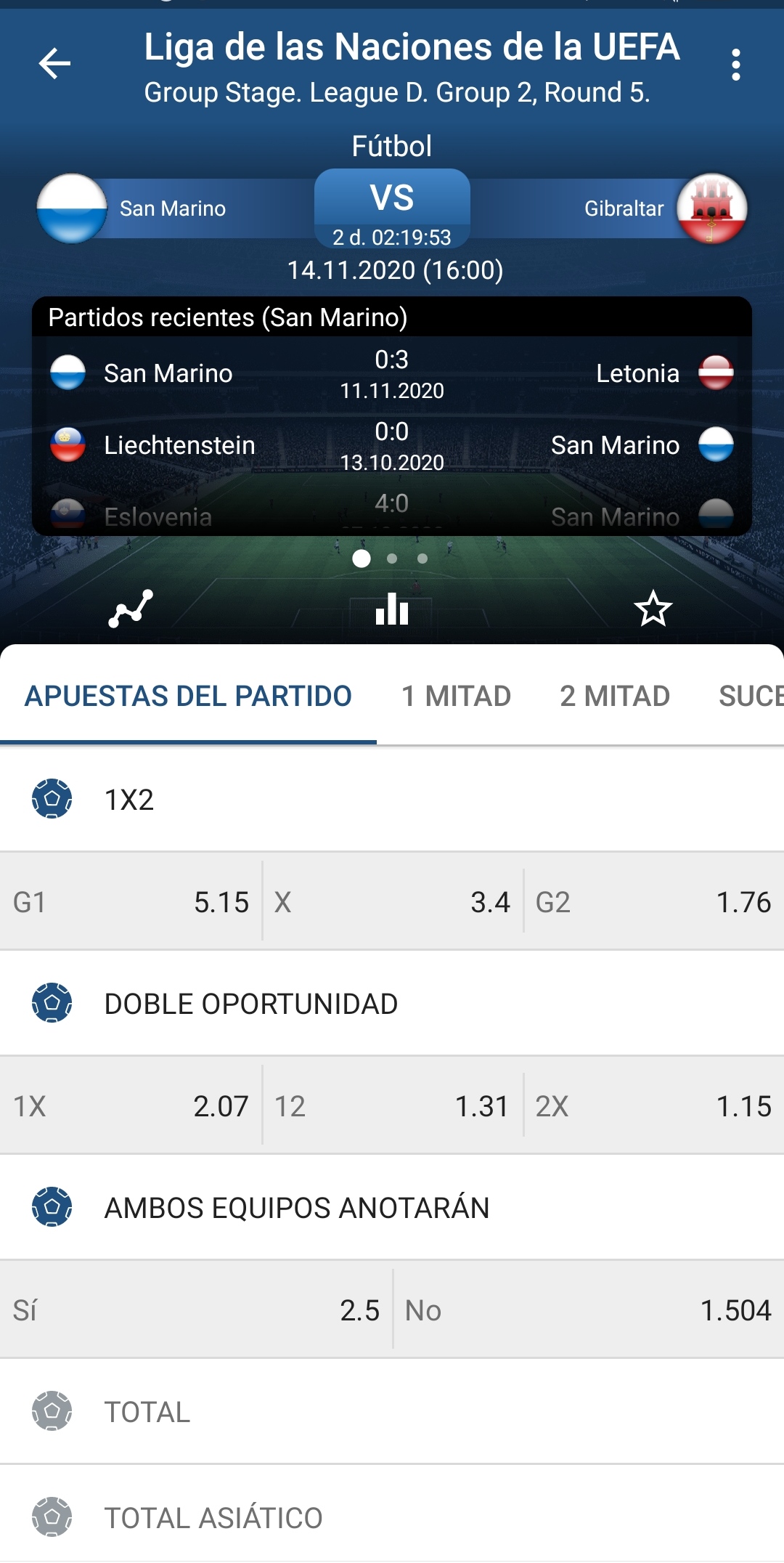Go back using the arrow icon
The height and width of the screenshot is (1563, 784).
tap(54, 64)
